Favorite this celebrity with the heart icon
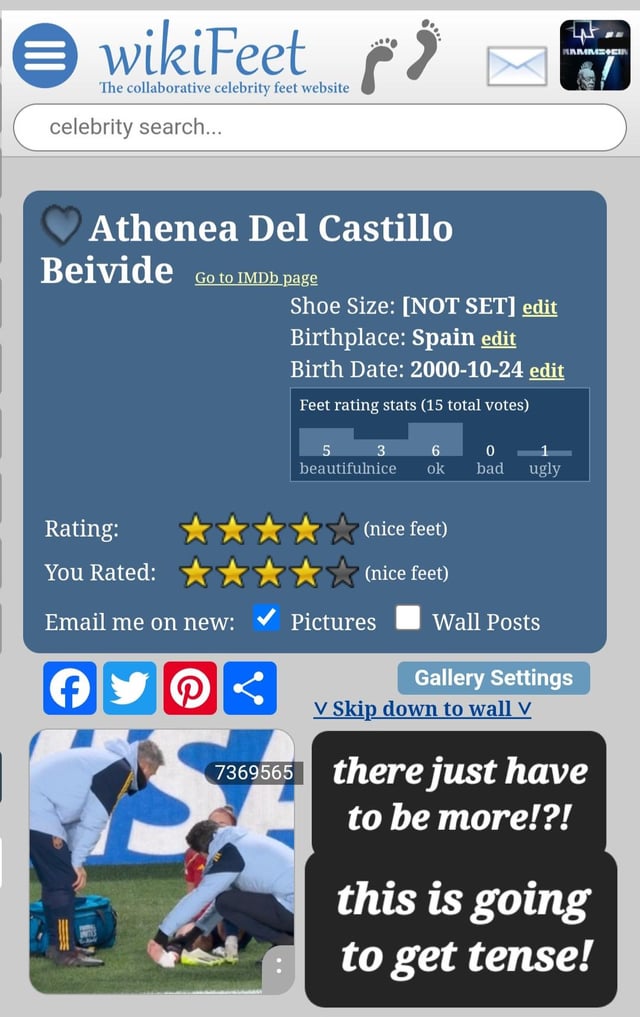Screen dimensions: 640x1017 [61, 226]
